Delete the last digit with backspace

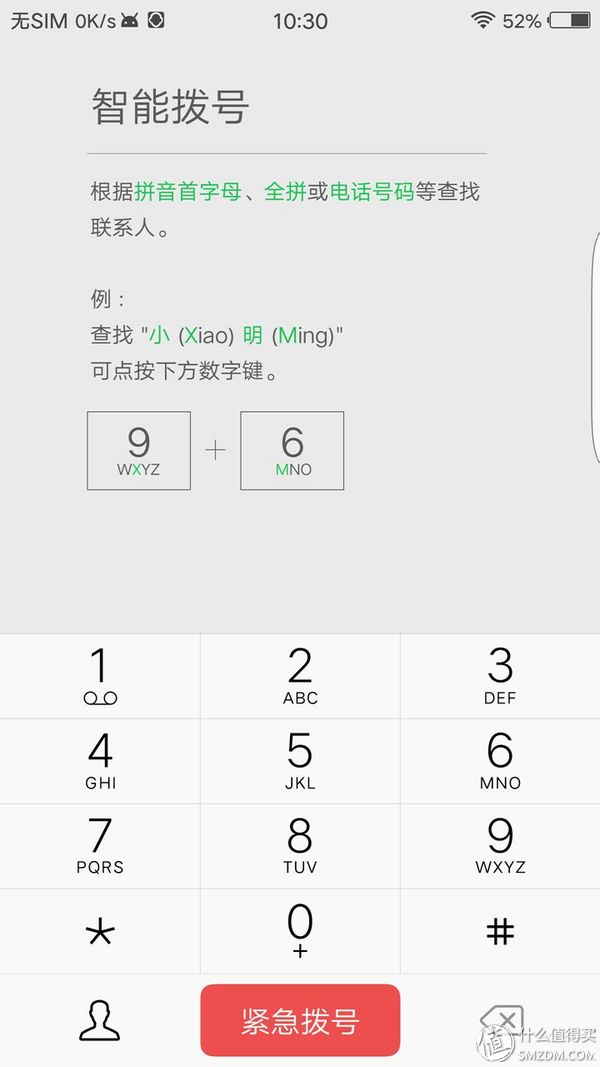click(502, 1021)
